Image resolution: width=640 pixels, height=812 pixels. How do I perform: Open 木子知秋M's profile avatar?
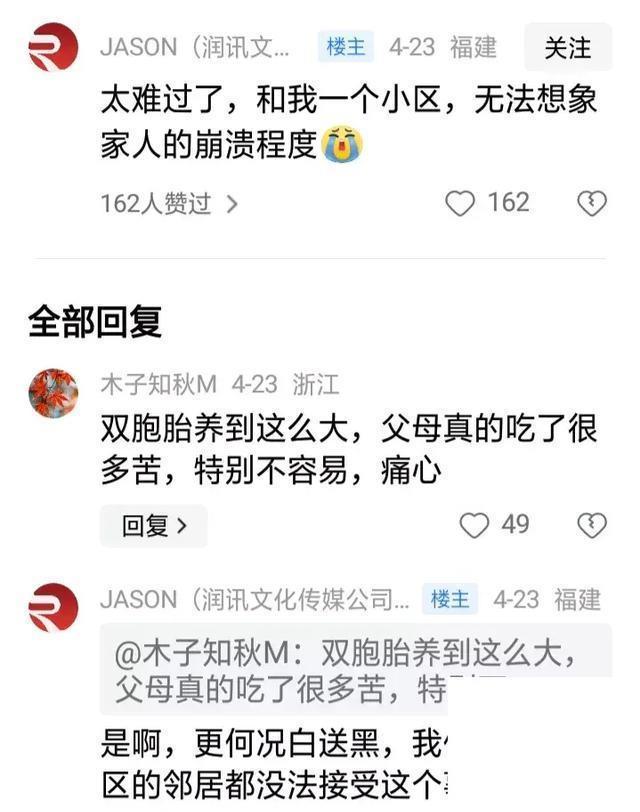(x=53, y=392)
